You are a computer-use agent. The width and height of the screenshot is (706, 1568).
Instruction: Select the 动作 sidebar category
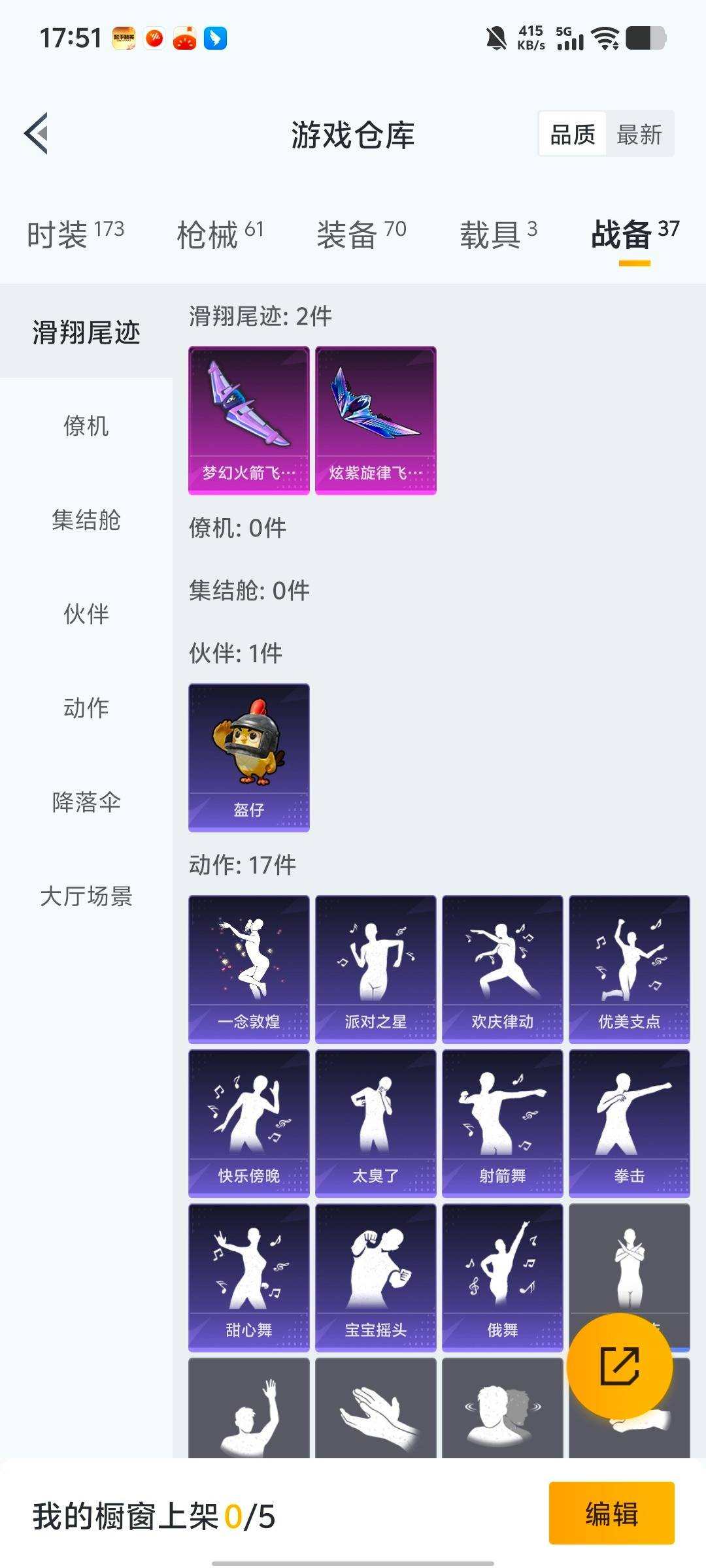click(x=85, y=708)
